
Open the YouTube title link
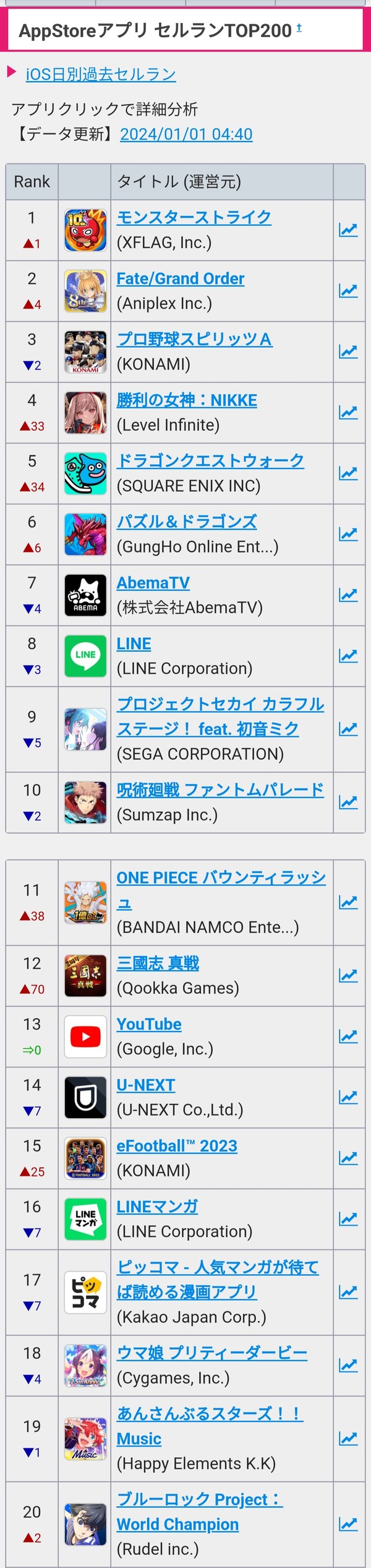pos(149,1024)
